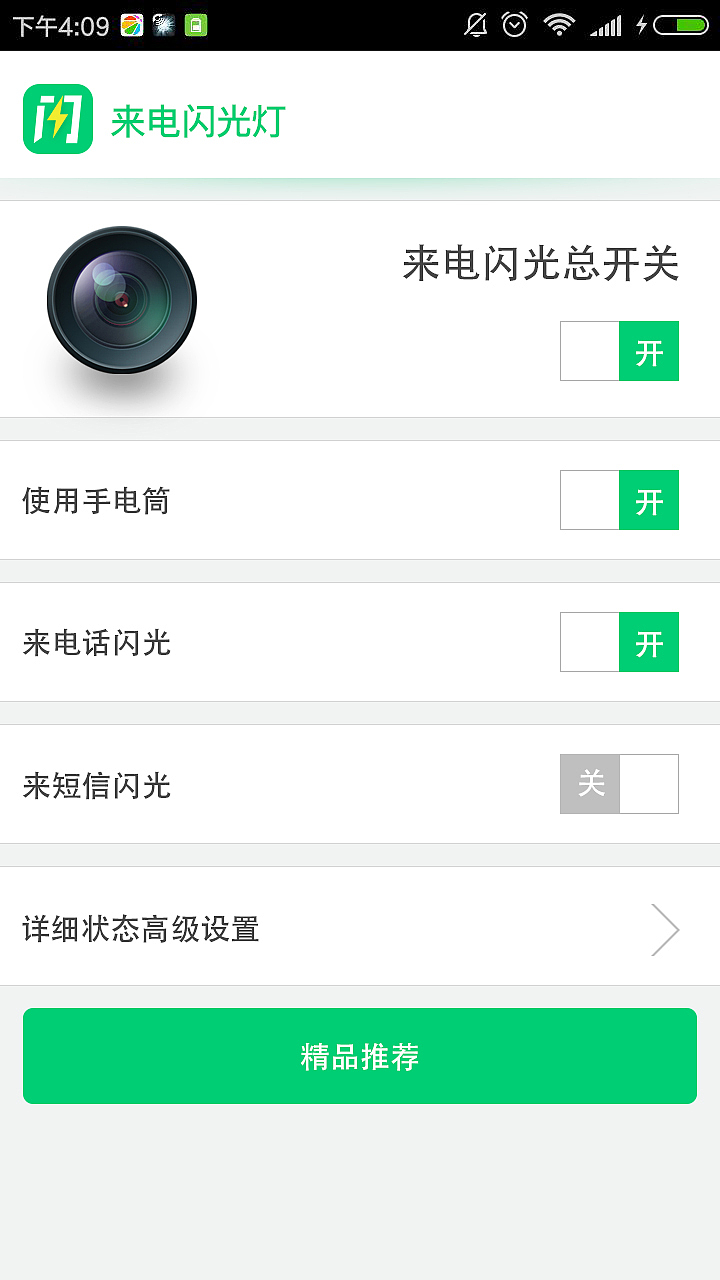Disable the 使用手电筒 flashlight toggle

(x=619, y=500)
